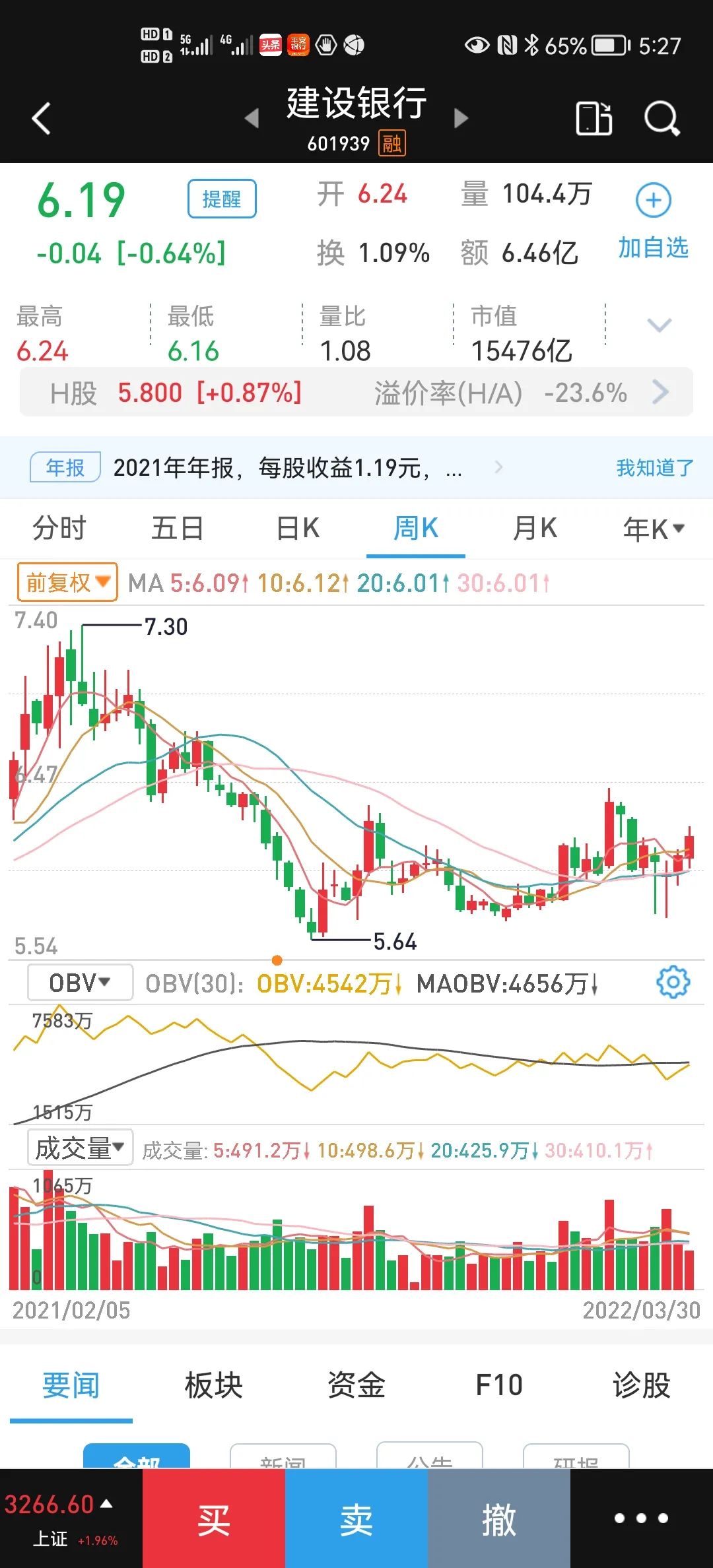Change OBV indicator dropdown

click(80, 983)
